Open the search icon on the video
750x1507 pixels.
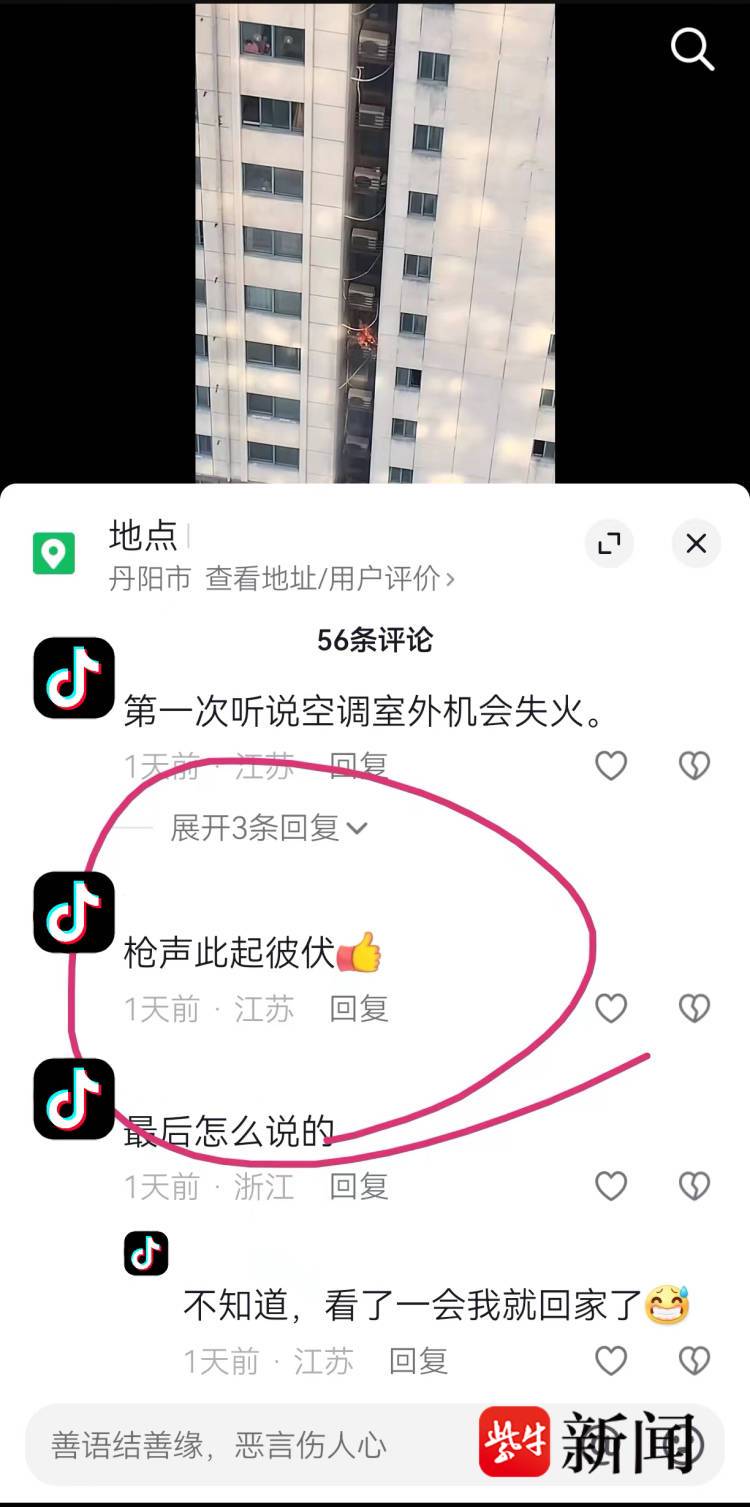coord(692,48)
